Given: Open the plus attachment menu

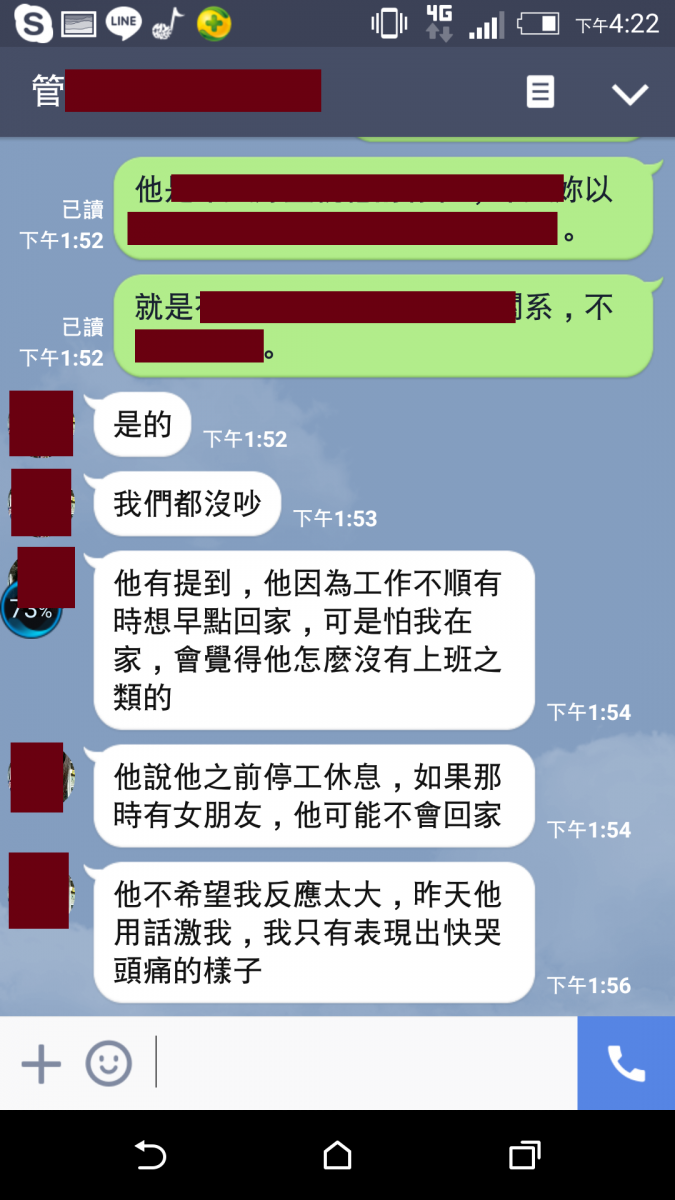Looking at the screenshot, I should click(41, 1063).
